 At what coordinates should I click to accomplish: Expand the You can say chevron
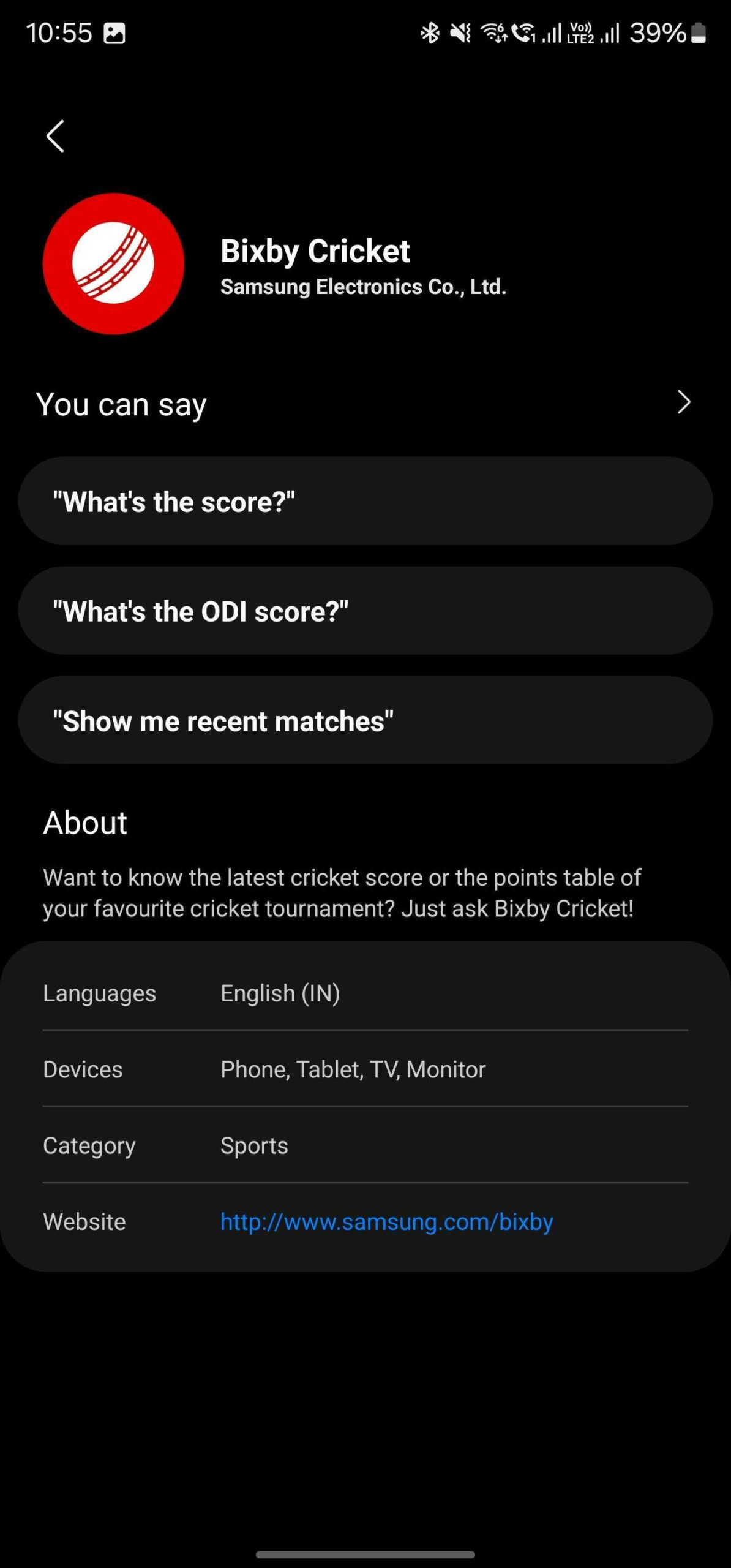[x=683, y=402]
